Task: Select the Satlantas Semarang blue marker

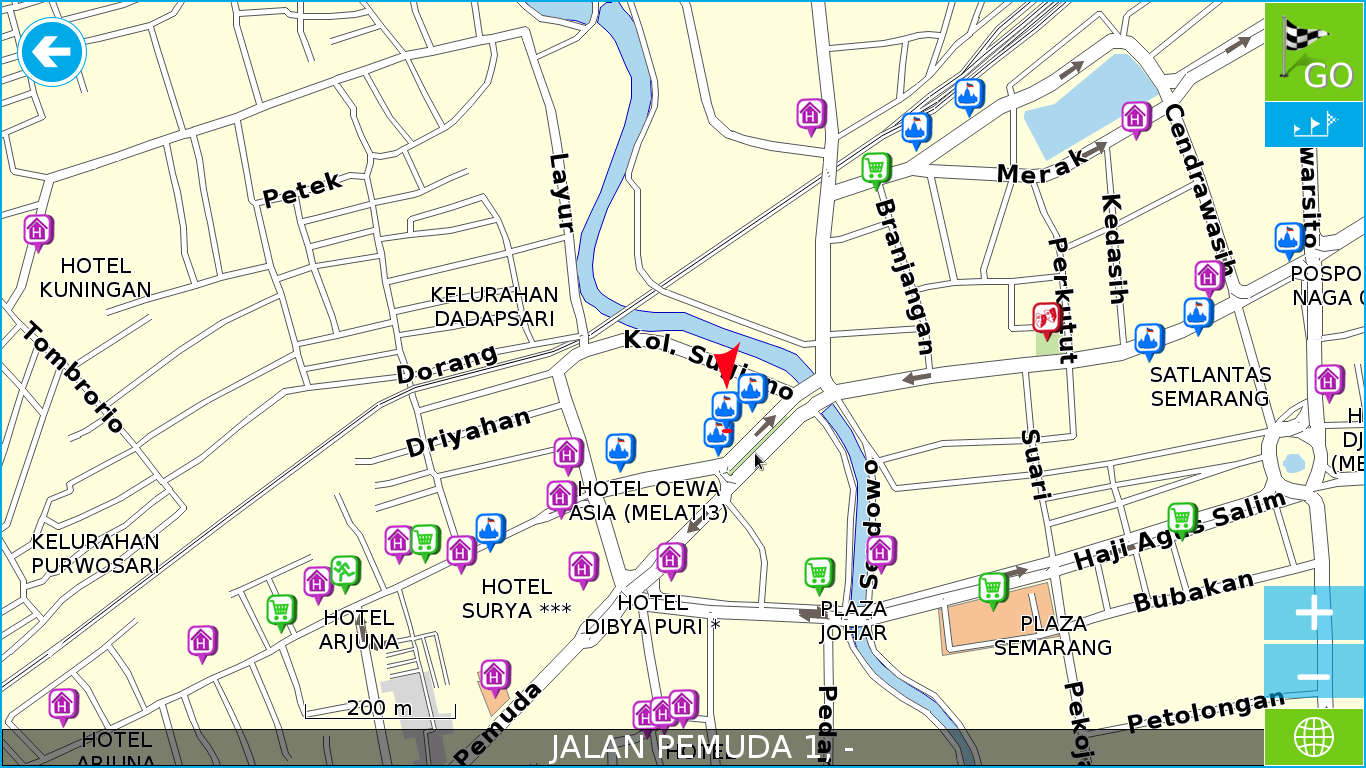Action: click(1150, 340)
